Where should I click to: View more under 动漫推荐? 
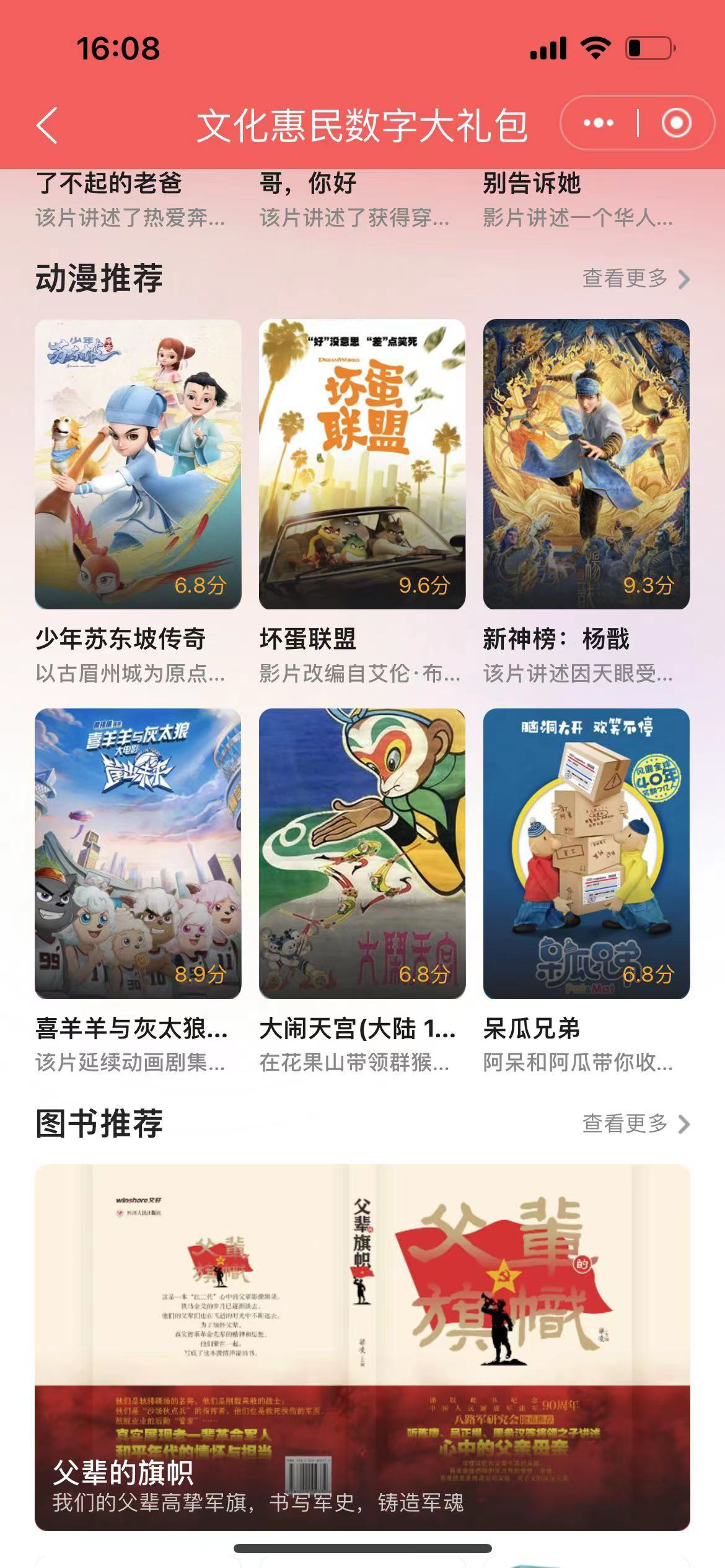pyautogui.click(x=636, y=279)
